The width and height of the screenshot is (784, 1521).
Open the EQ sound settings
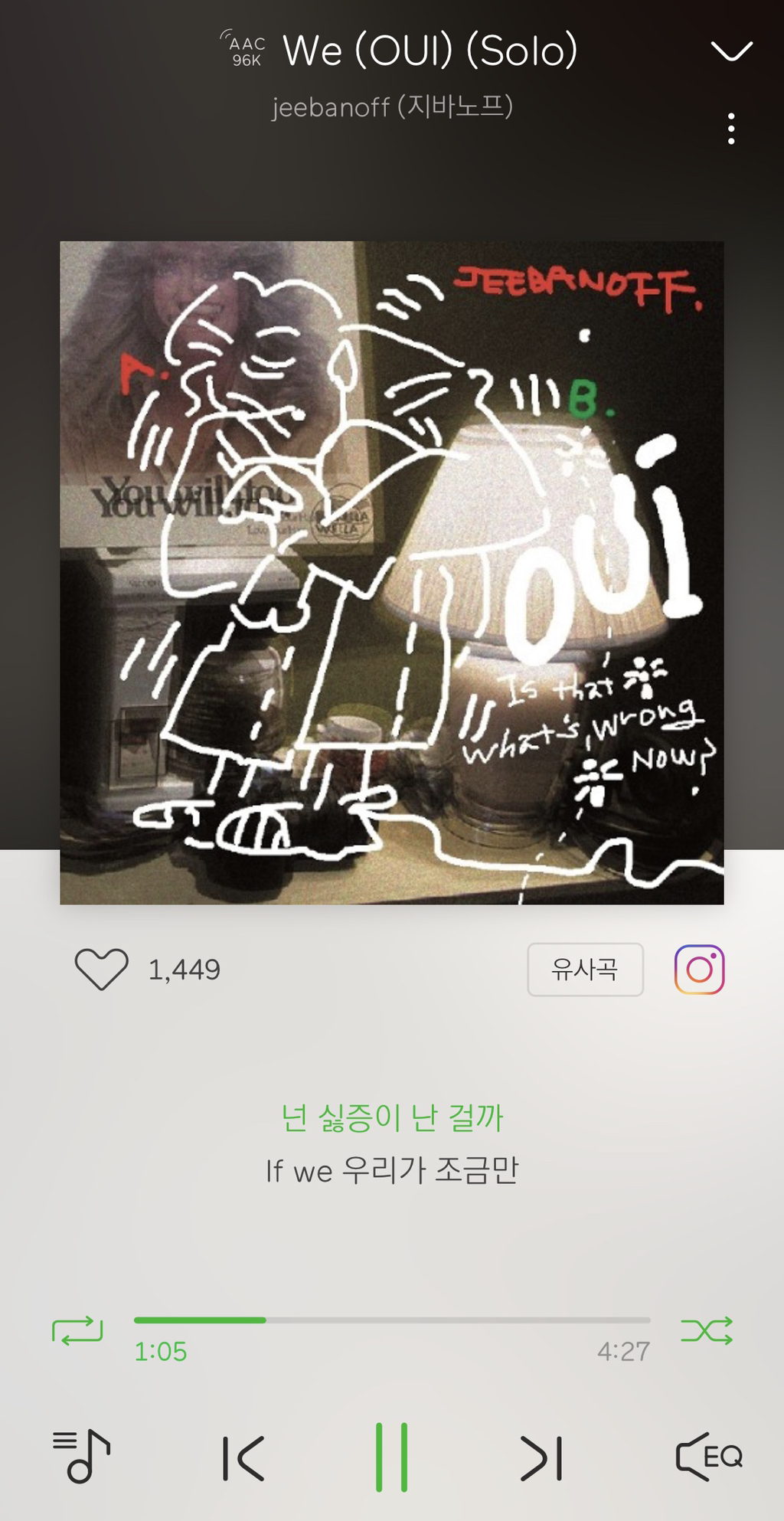point(709,1456)
